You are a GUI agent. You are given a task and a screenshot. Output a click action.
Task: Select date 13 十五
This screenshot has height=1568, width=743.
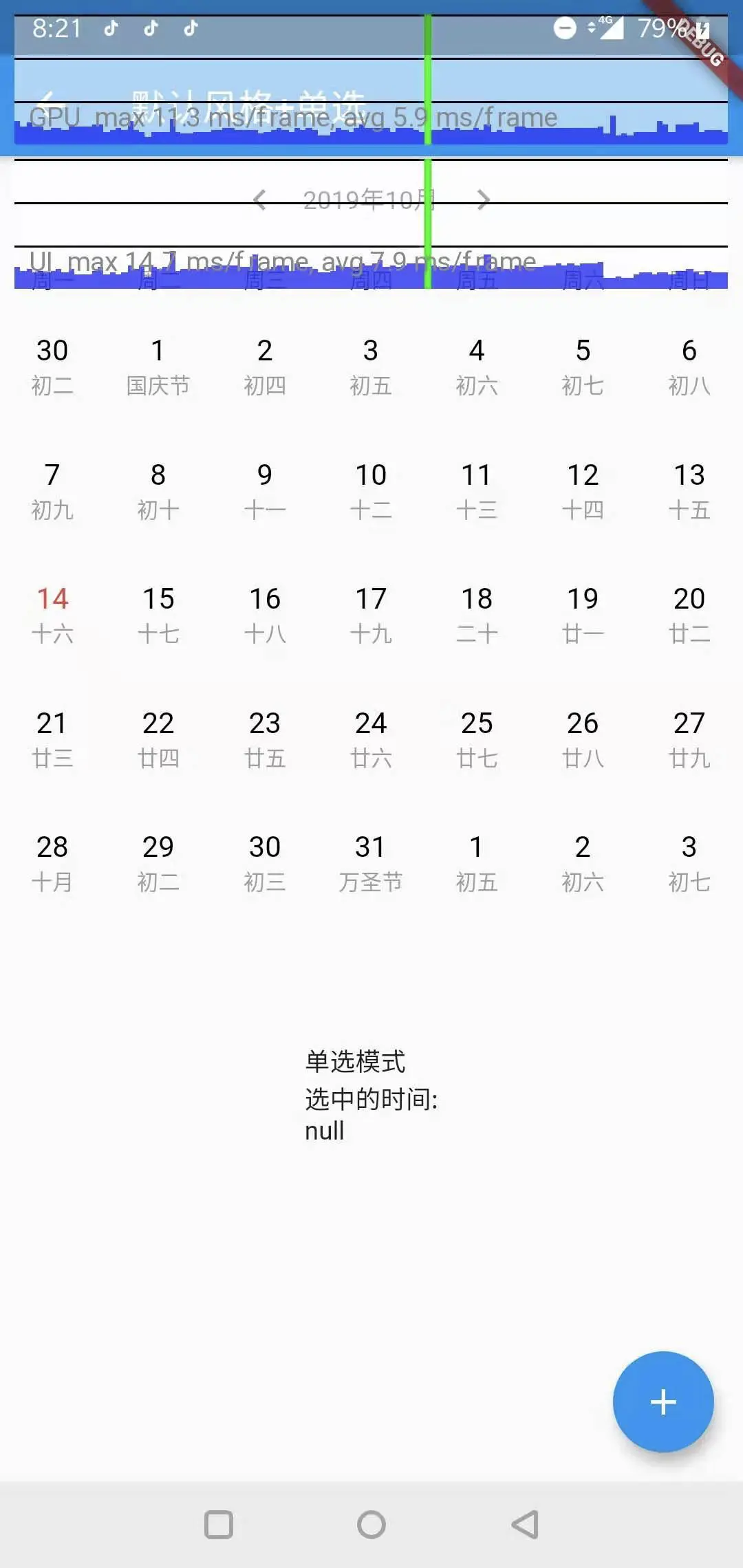coord(689,490)
